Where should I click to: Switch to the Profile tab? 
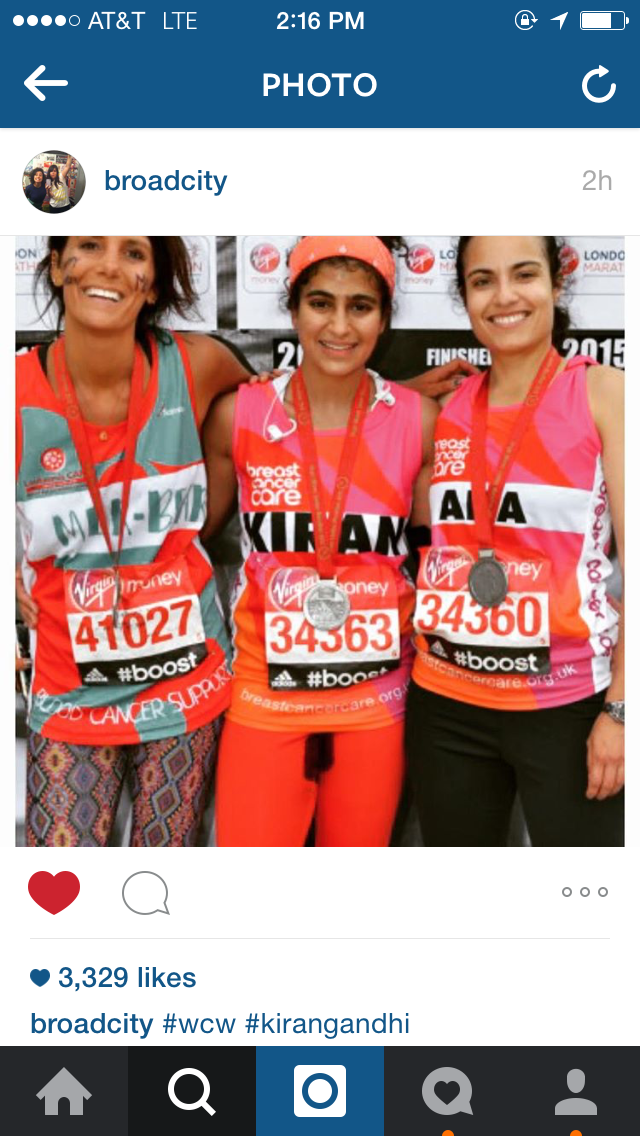(575, 1091)
